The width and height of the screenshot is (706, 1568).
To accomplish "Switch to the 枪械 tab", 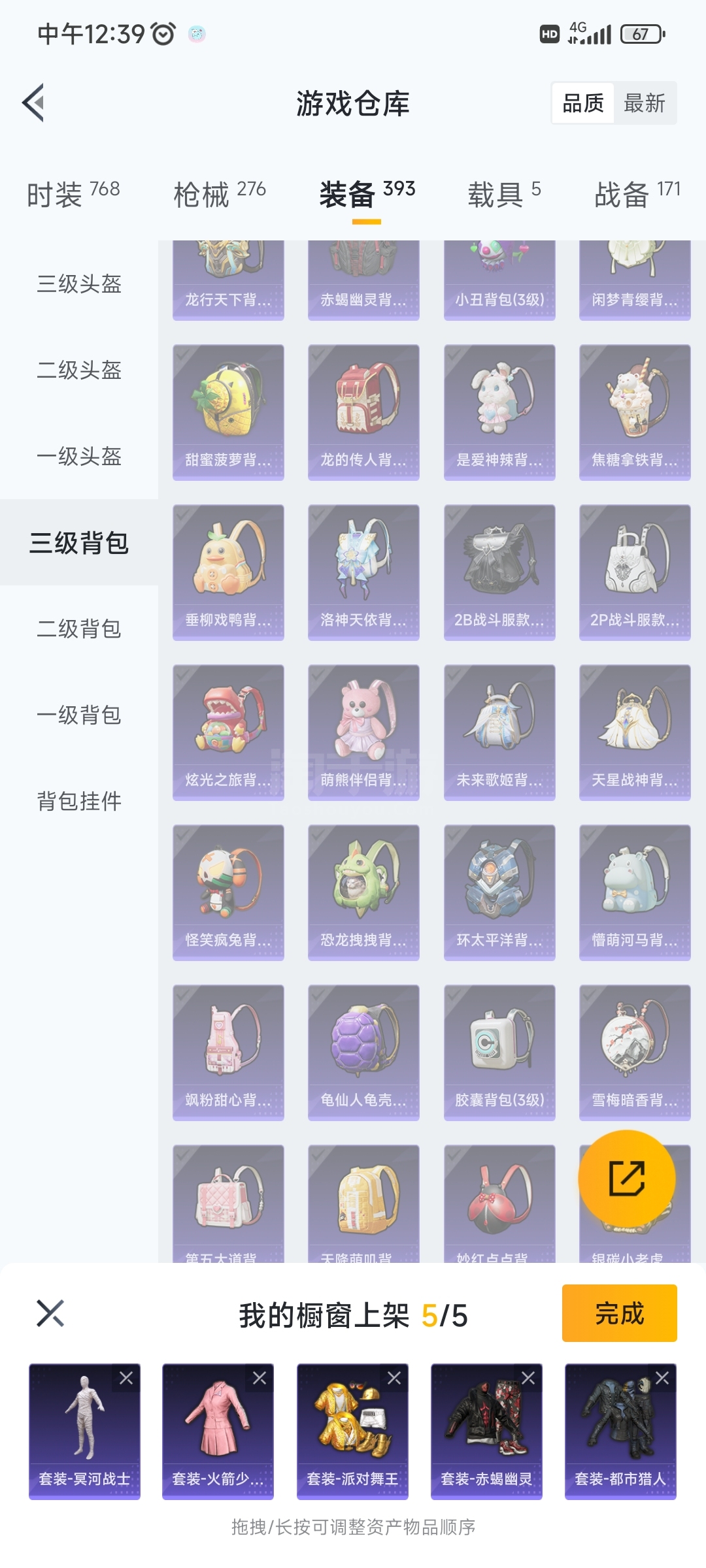I will coord(219,194).
